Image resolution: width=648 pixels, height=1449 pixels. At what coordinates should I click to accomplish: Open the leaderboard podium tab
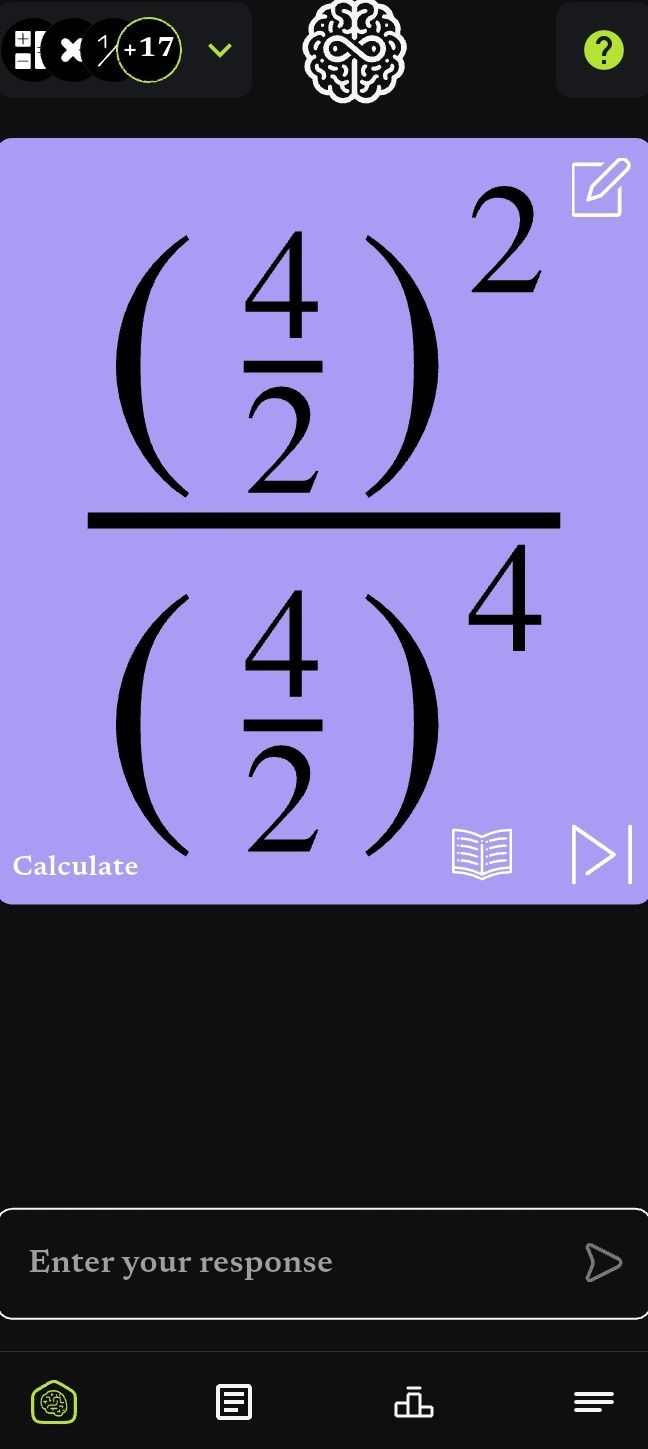414,1402
